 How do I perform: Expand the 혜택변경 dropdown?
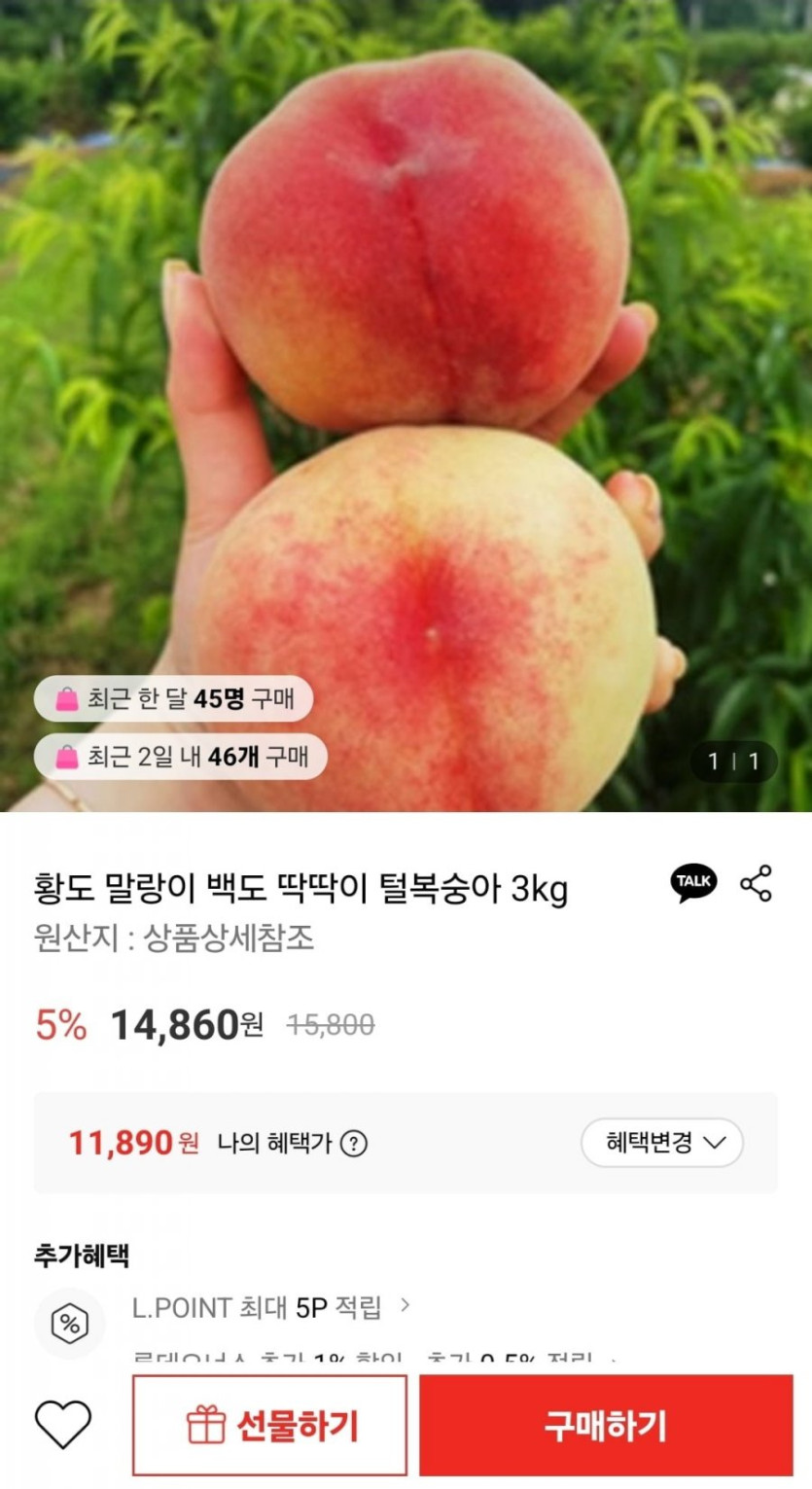[x=662, y=1143]
